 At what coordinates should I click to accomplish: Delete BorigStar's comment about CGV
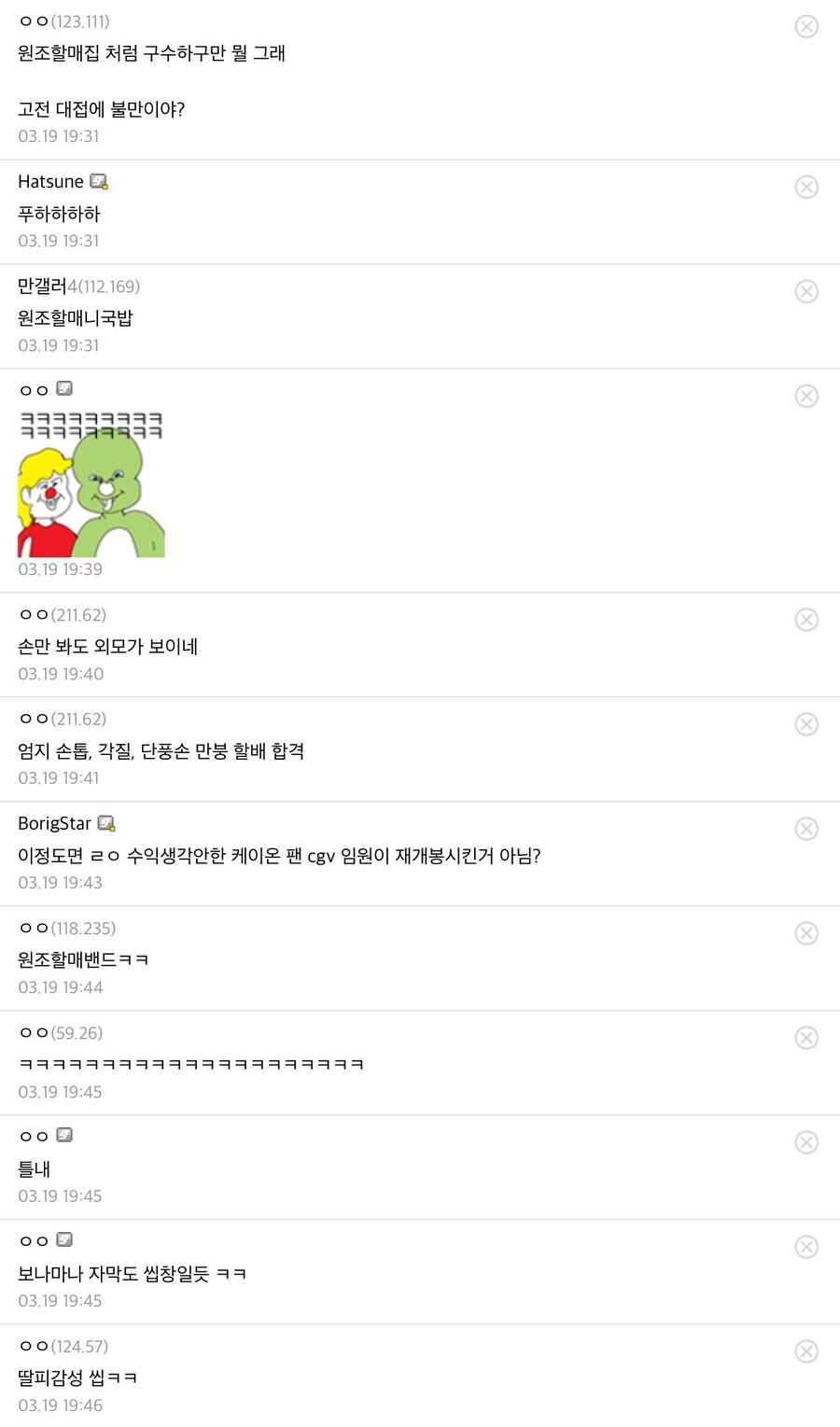(x=806, y=829)
